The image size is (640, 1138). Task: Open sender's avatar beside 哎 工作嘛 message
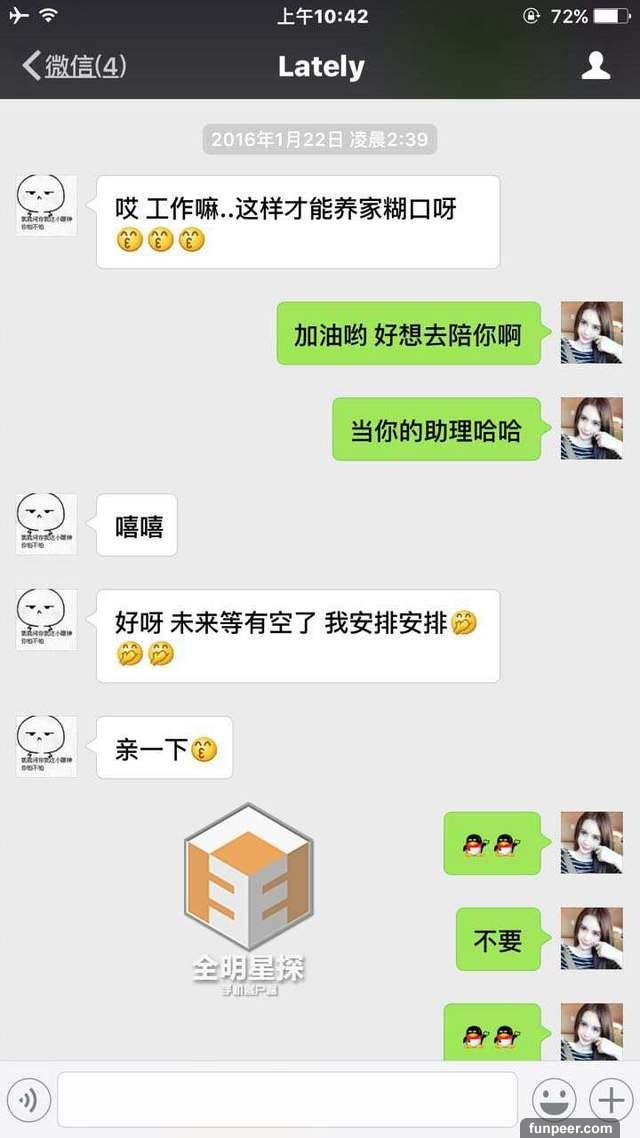(x=46, y=204)
